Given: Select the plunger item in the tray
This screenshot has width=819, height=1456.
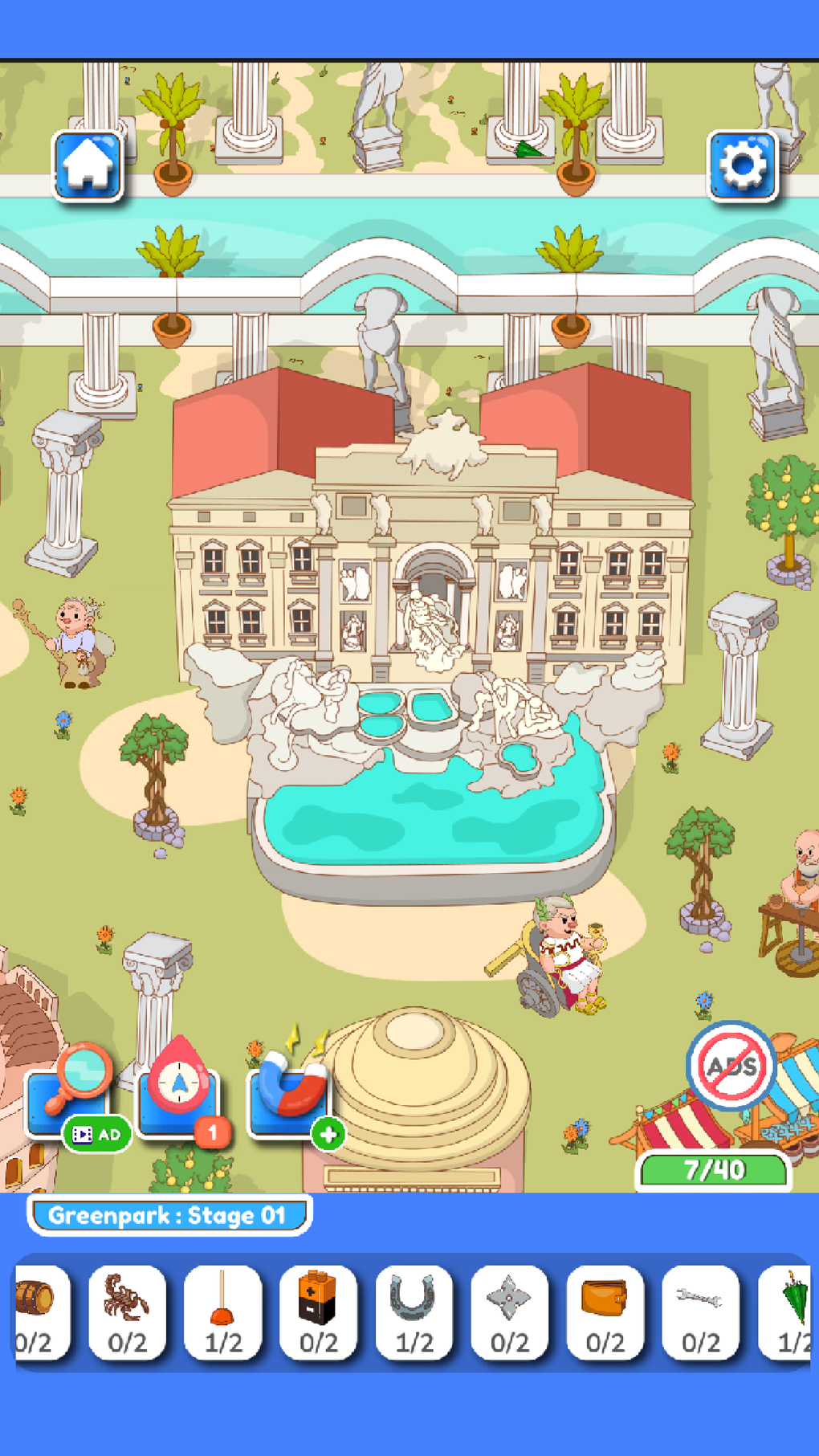Looking at the screenshot, I should pos(223,1312).
